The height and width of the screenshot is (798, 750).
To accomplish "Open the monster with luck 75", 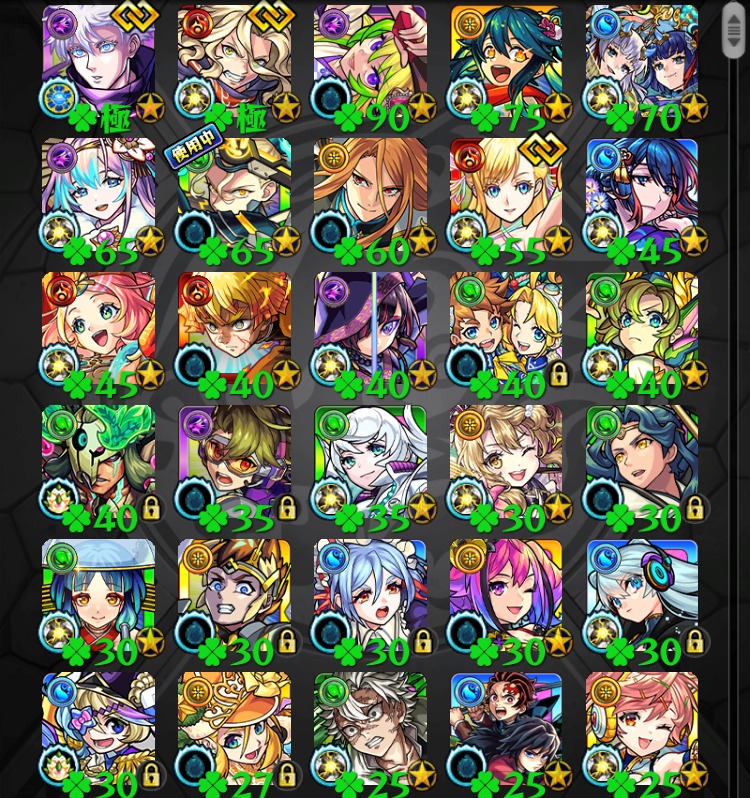I will (506, 65).
